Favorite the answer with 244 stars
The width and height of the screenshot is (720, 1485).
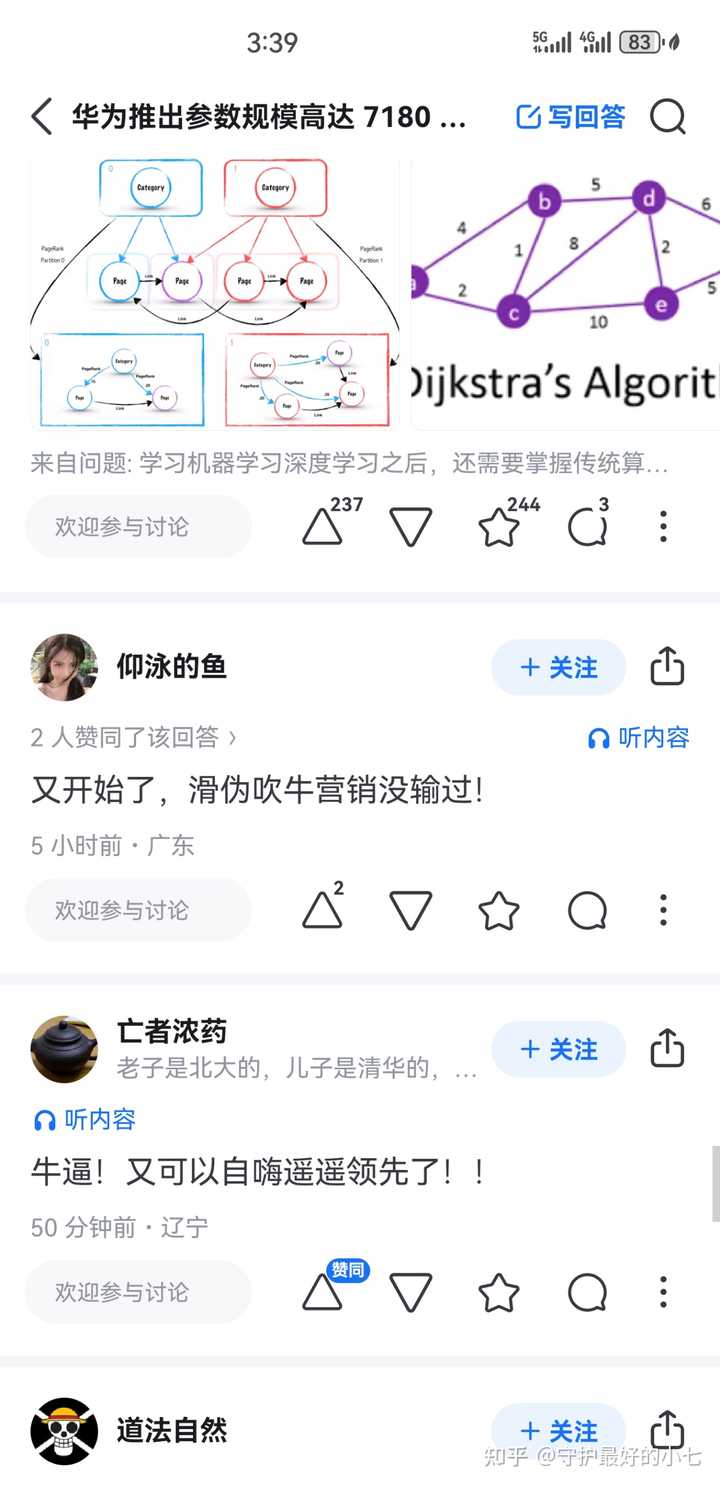click(x=499, y=527)
